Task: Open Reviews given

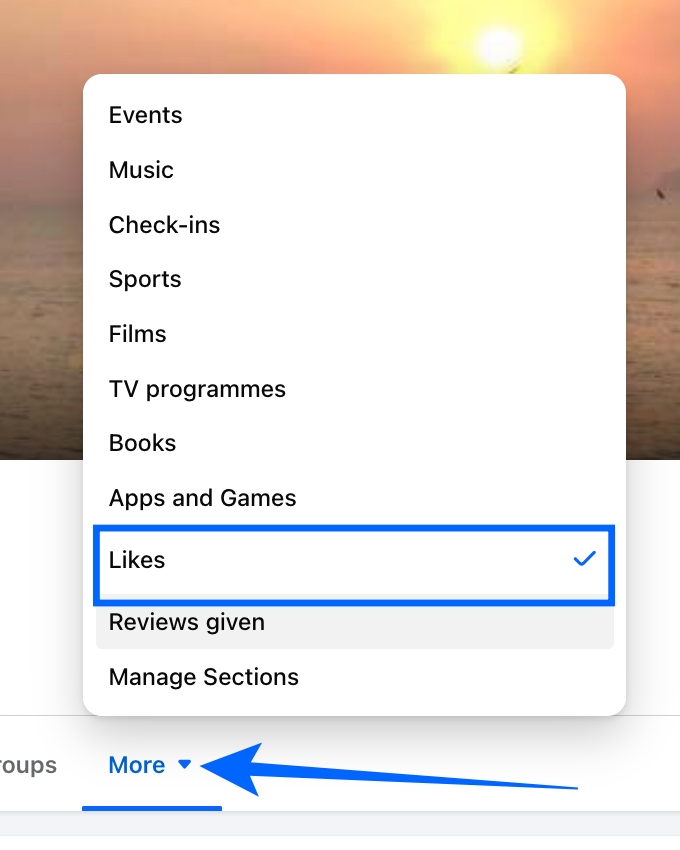Action: coord(187,622)
